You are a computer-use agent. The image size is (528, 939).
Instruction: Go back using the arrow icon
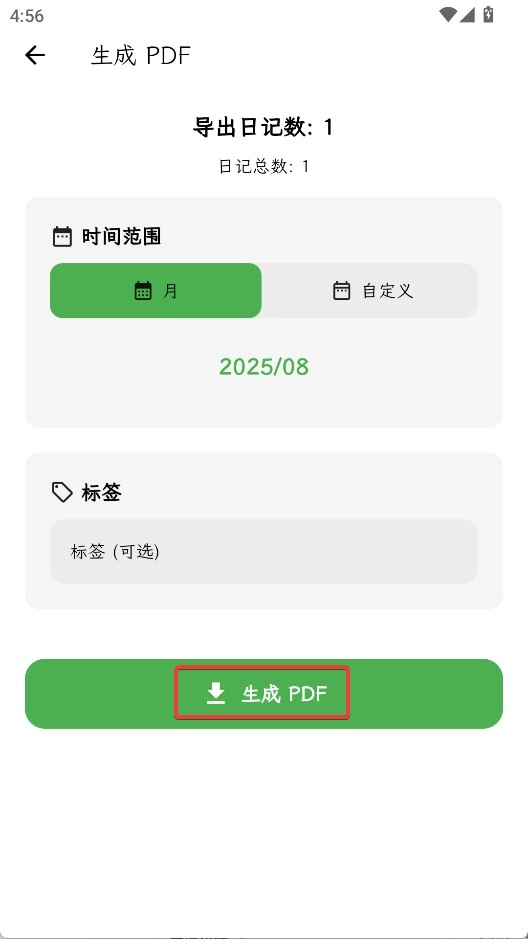[35, 56]
